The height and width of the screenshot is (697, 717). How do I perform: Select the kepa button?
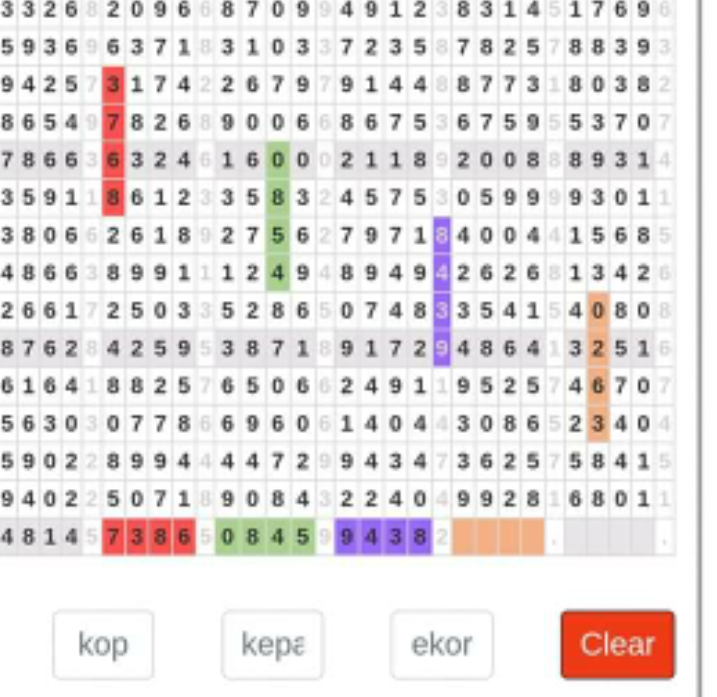272,645
